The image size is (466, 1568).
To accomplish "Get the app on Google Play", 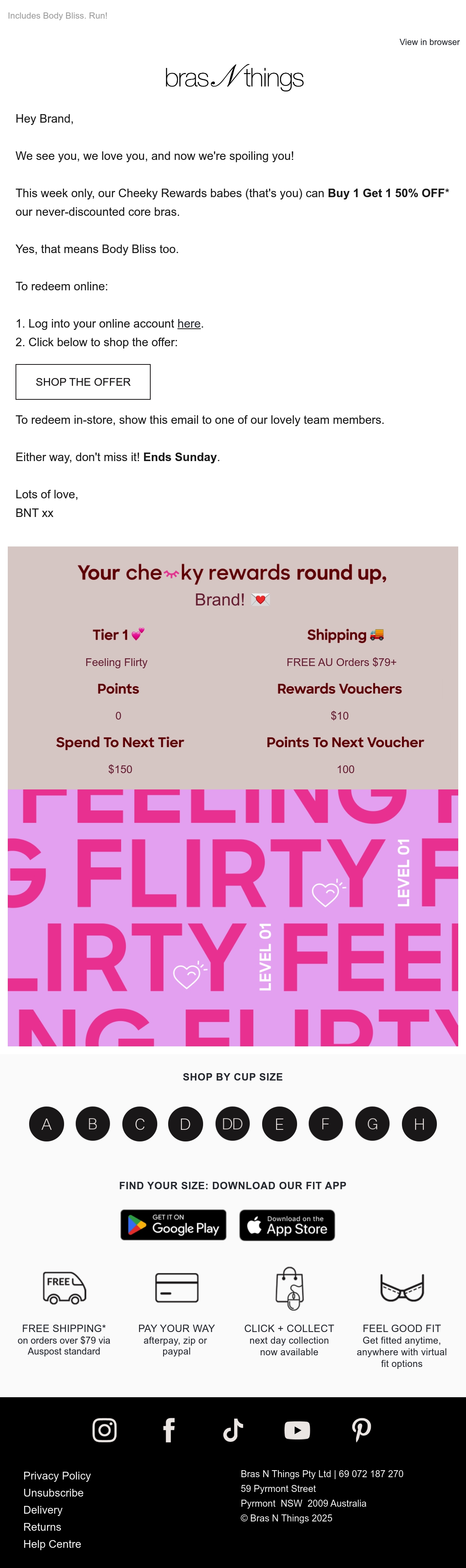I will click(x=174, y=1225).
